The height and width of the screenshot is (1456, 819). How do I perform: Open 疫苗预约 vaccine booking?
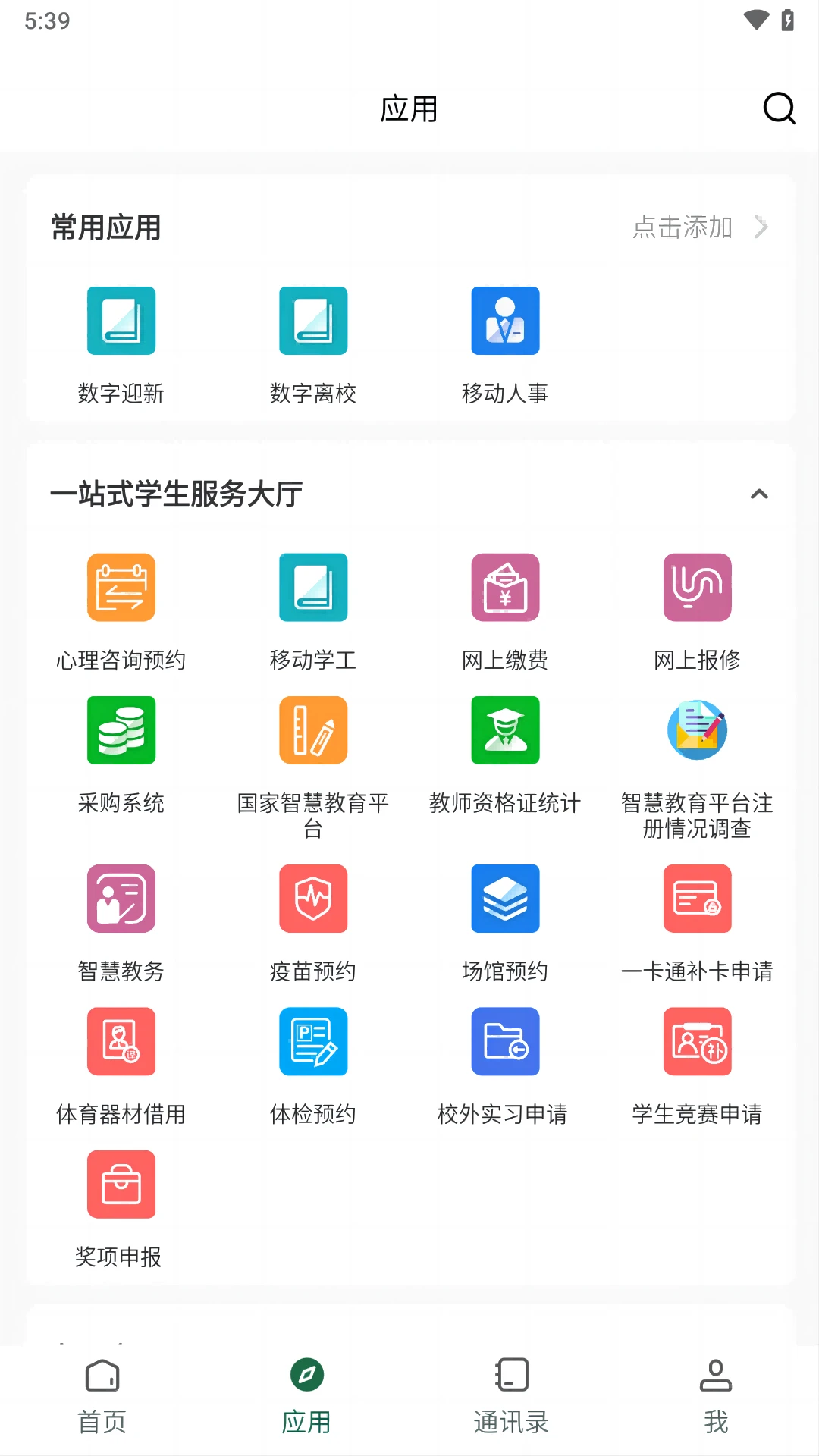pos(313,898)
